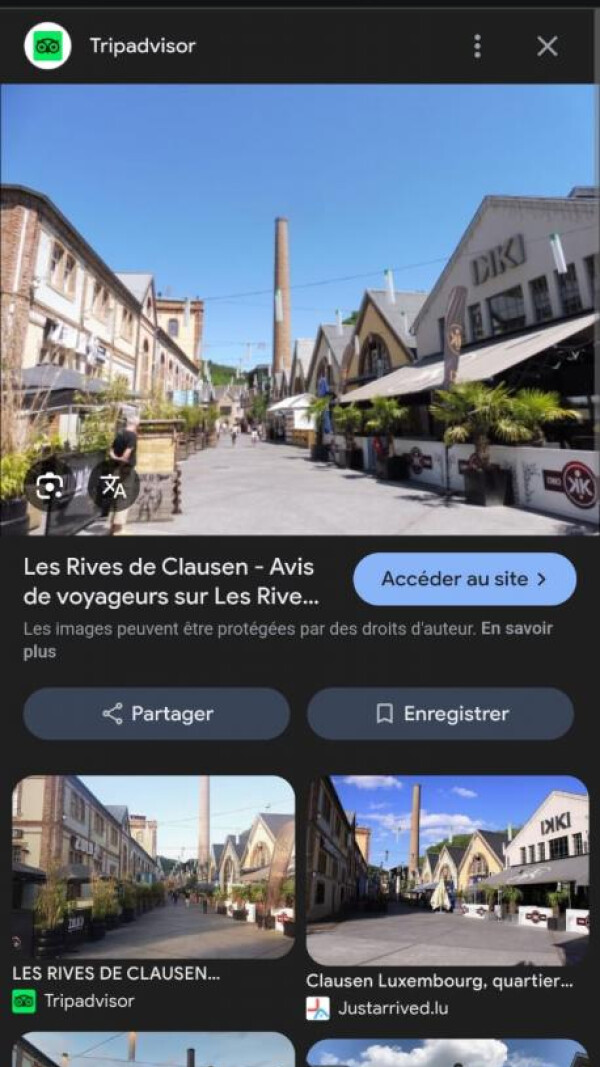Translate text in the image

(114, 486)
